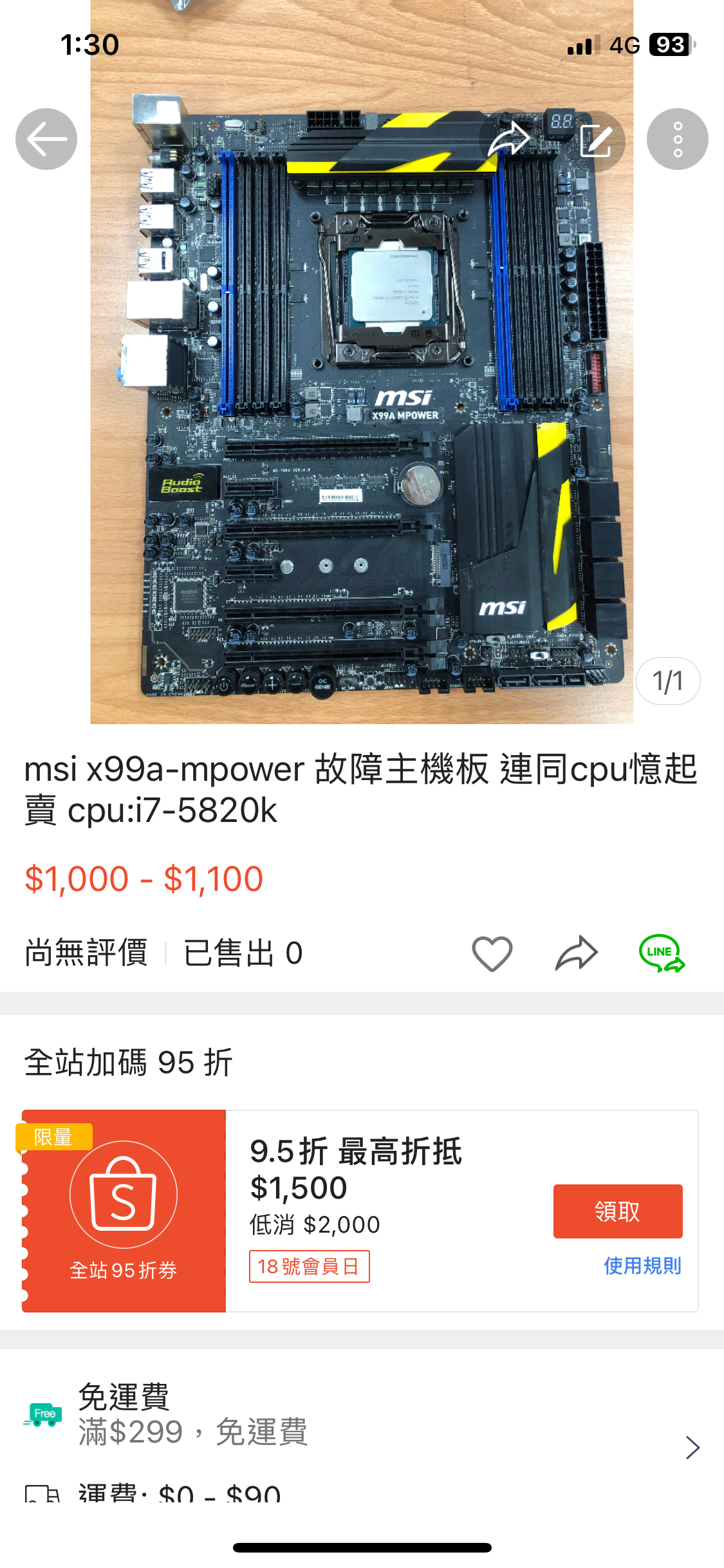The width and height of the screenshot is (724, 1568).
Task: Open the three-dot overflow menu
Action: [x=677, y=139]
